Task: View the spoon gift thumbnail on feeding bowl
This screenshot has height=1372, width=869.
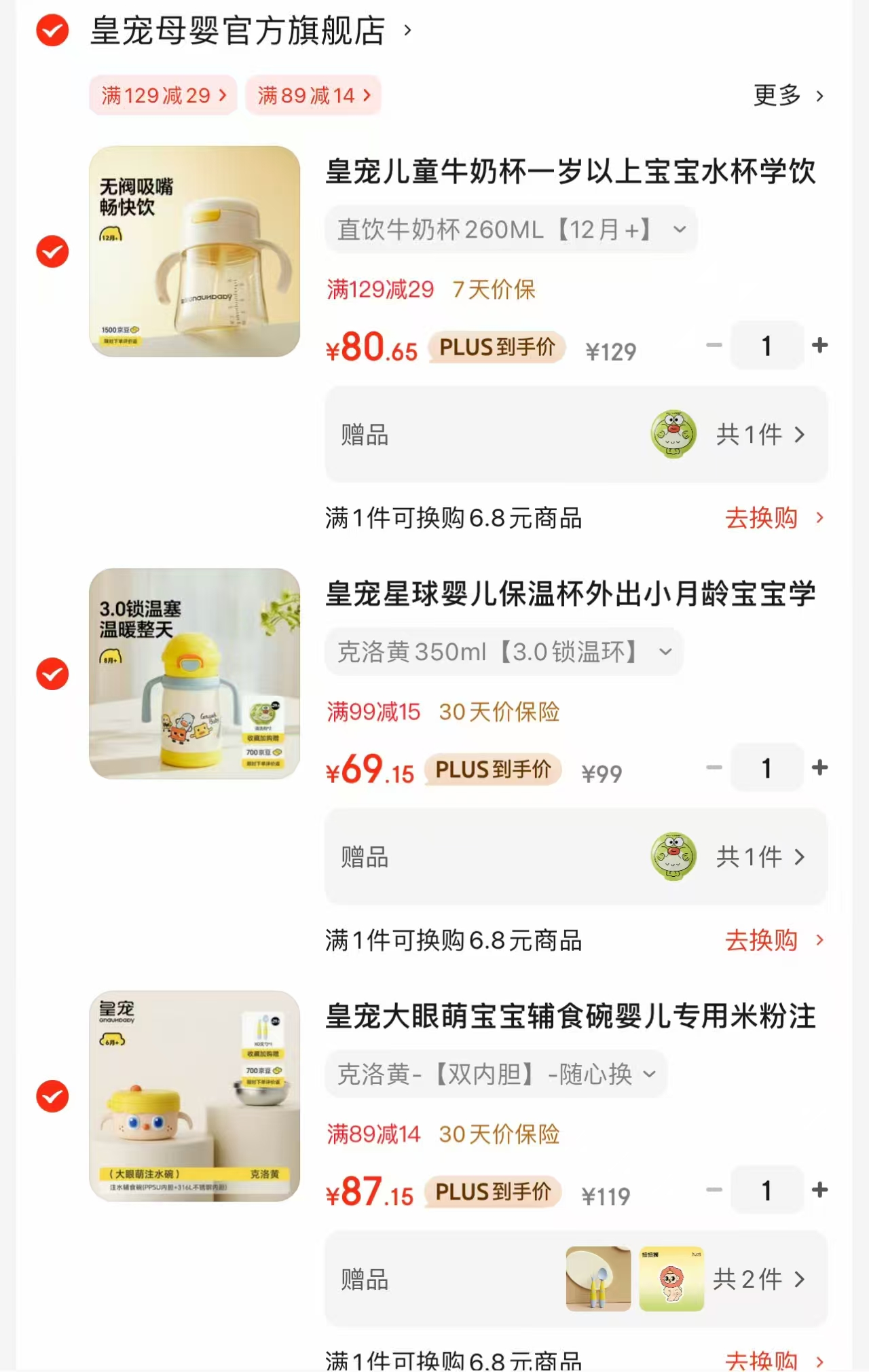Action: click(597, 1279)
